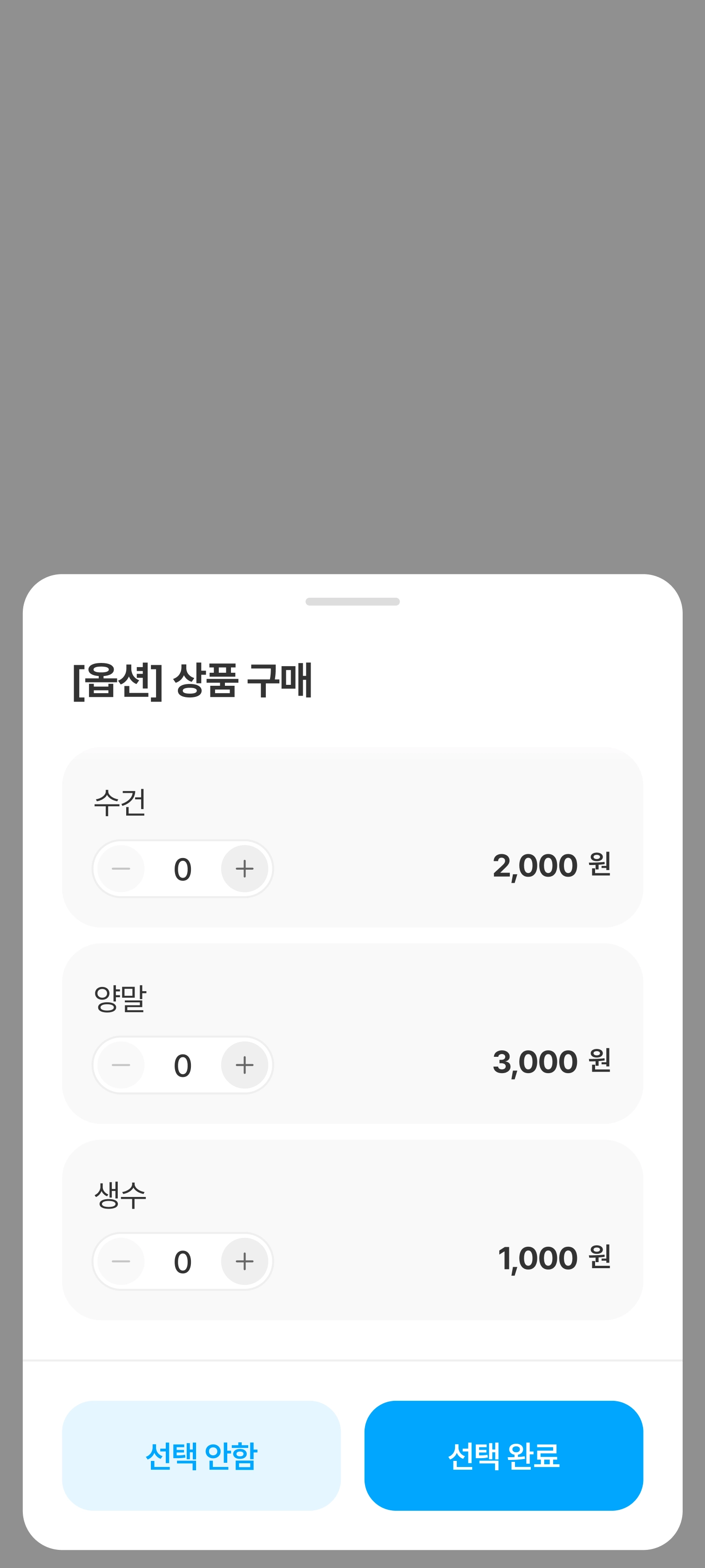The height and width of the screenshot is (1568, 705).
Task: Reduce the 양말 count with minus
Action: [121, 1065]
